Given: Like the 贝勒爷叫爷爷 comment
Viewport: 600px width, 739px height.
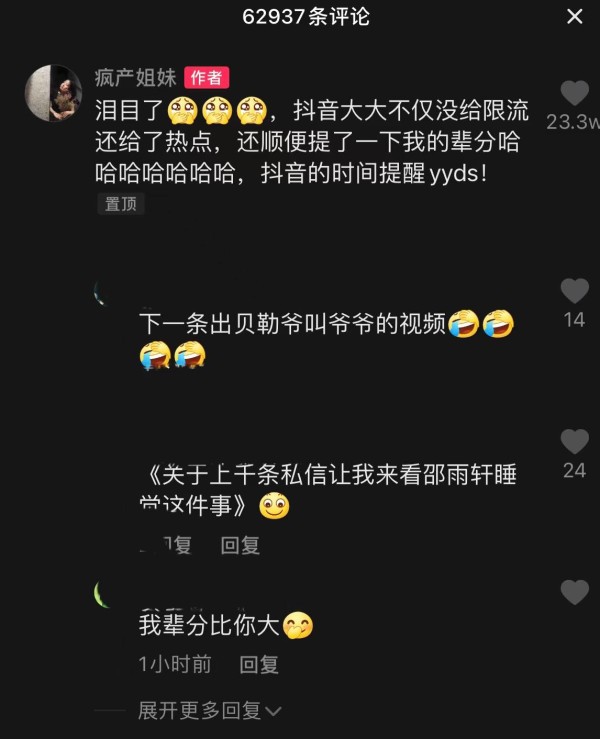Looking at the screenshot, I should pos(574,291).
